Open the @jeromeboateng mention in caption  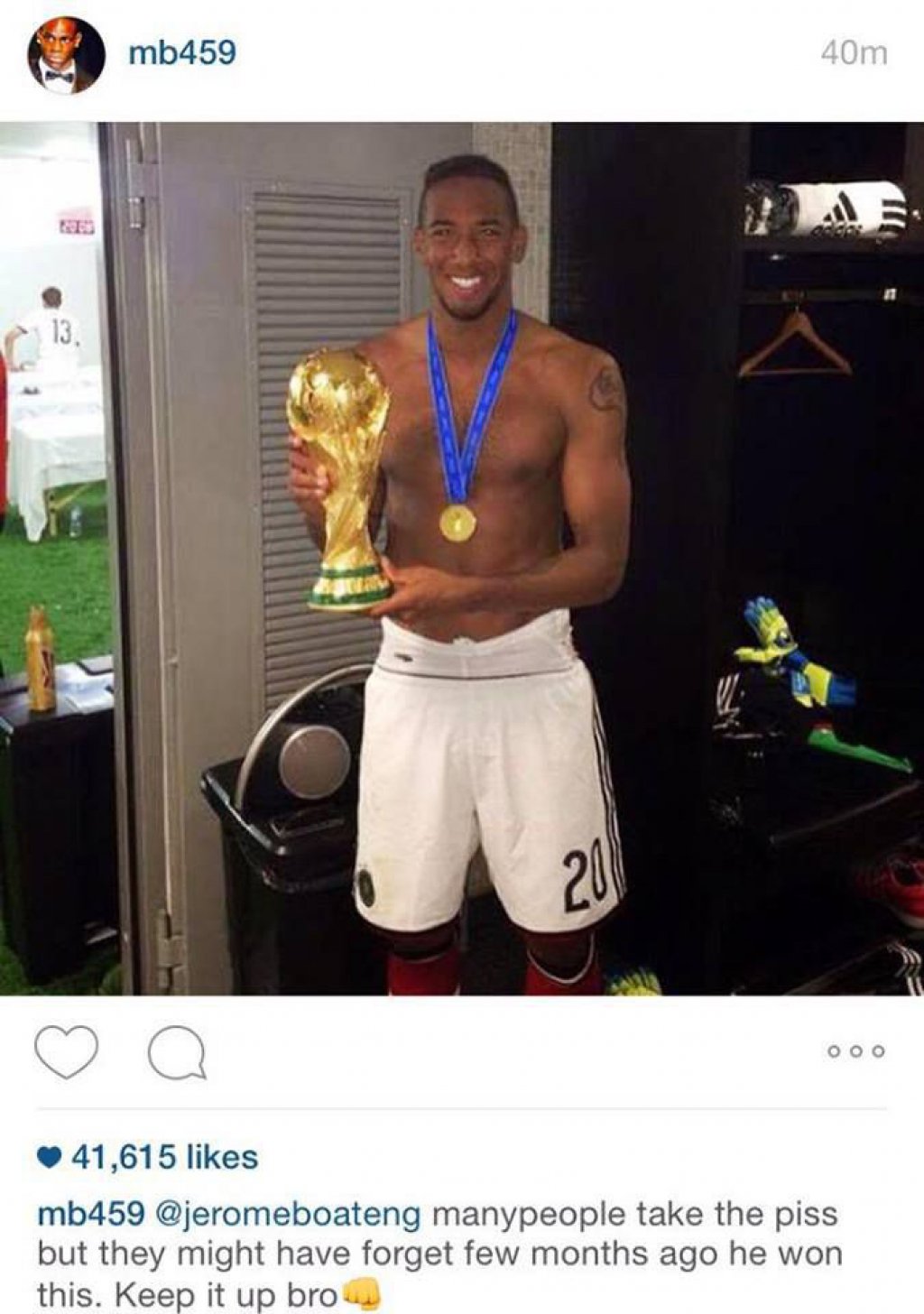coord(289,1215)
